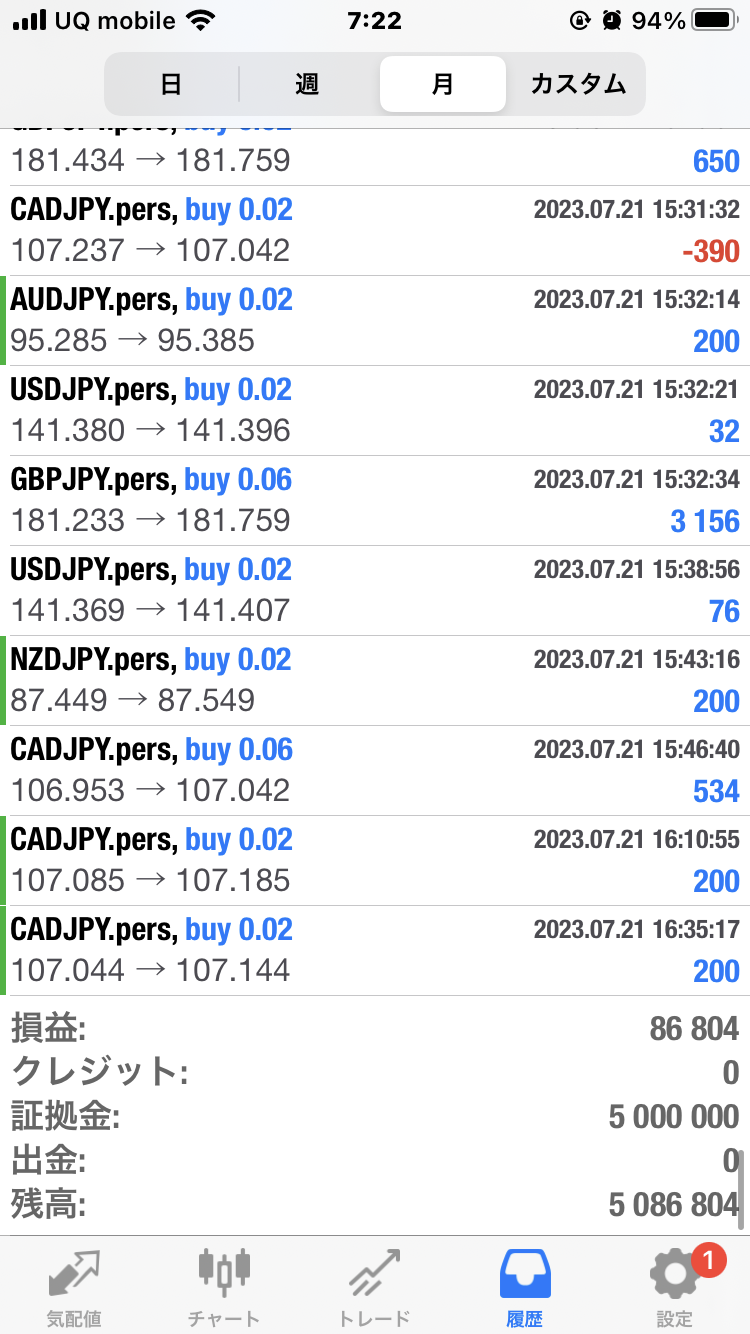
Task: Show details of USDJPY trade at 15:38:56
Action: (x=375, y=591)
